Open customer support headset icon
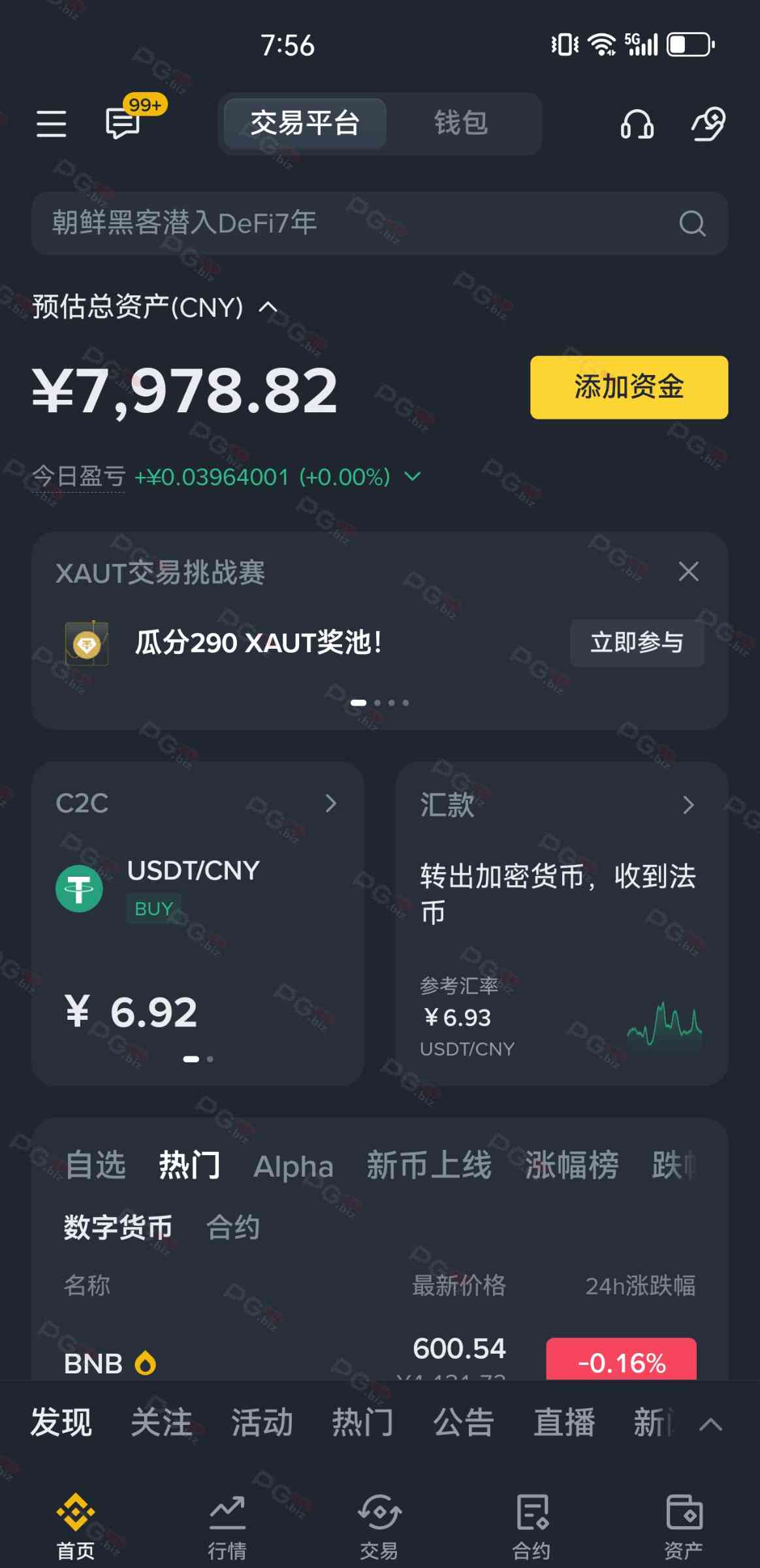The width and height of the screenshot is (760, 1568). pyautogui.click(x=637, y=123)
